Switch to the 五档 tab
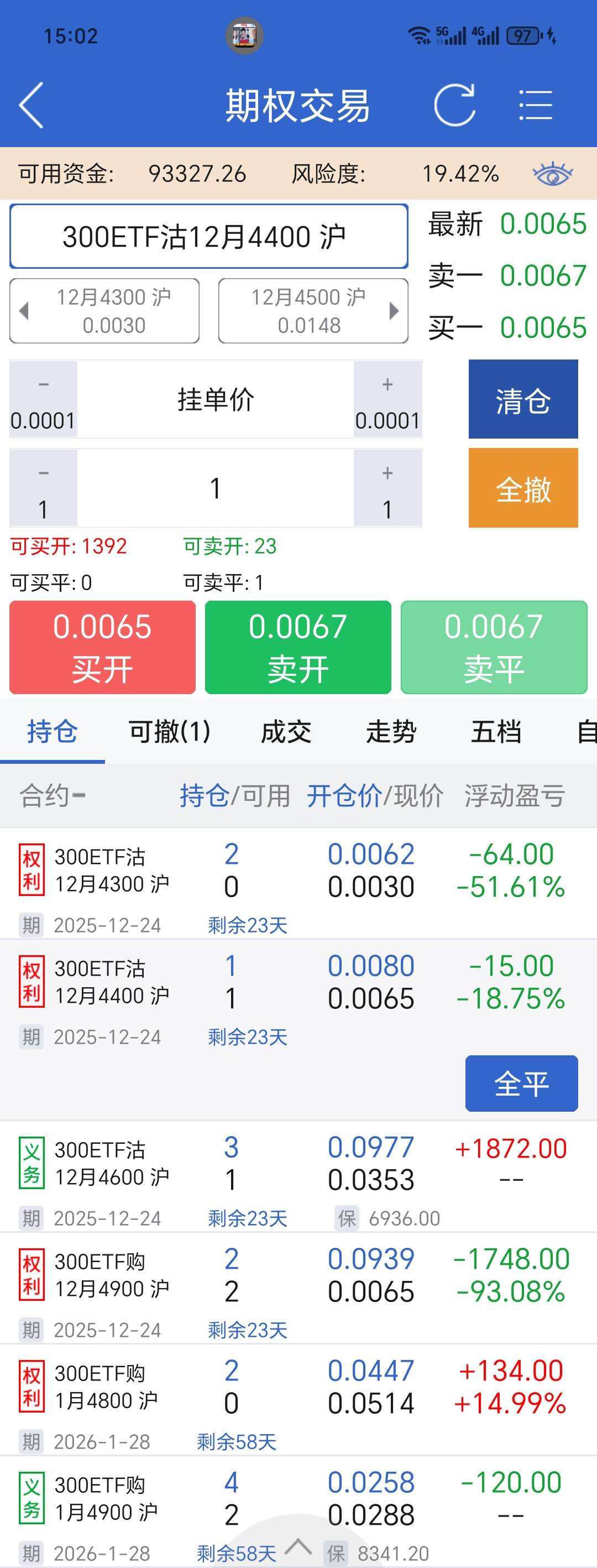Screen dimensions: 597x1568 tap(496, 731)
